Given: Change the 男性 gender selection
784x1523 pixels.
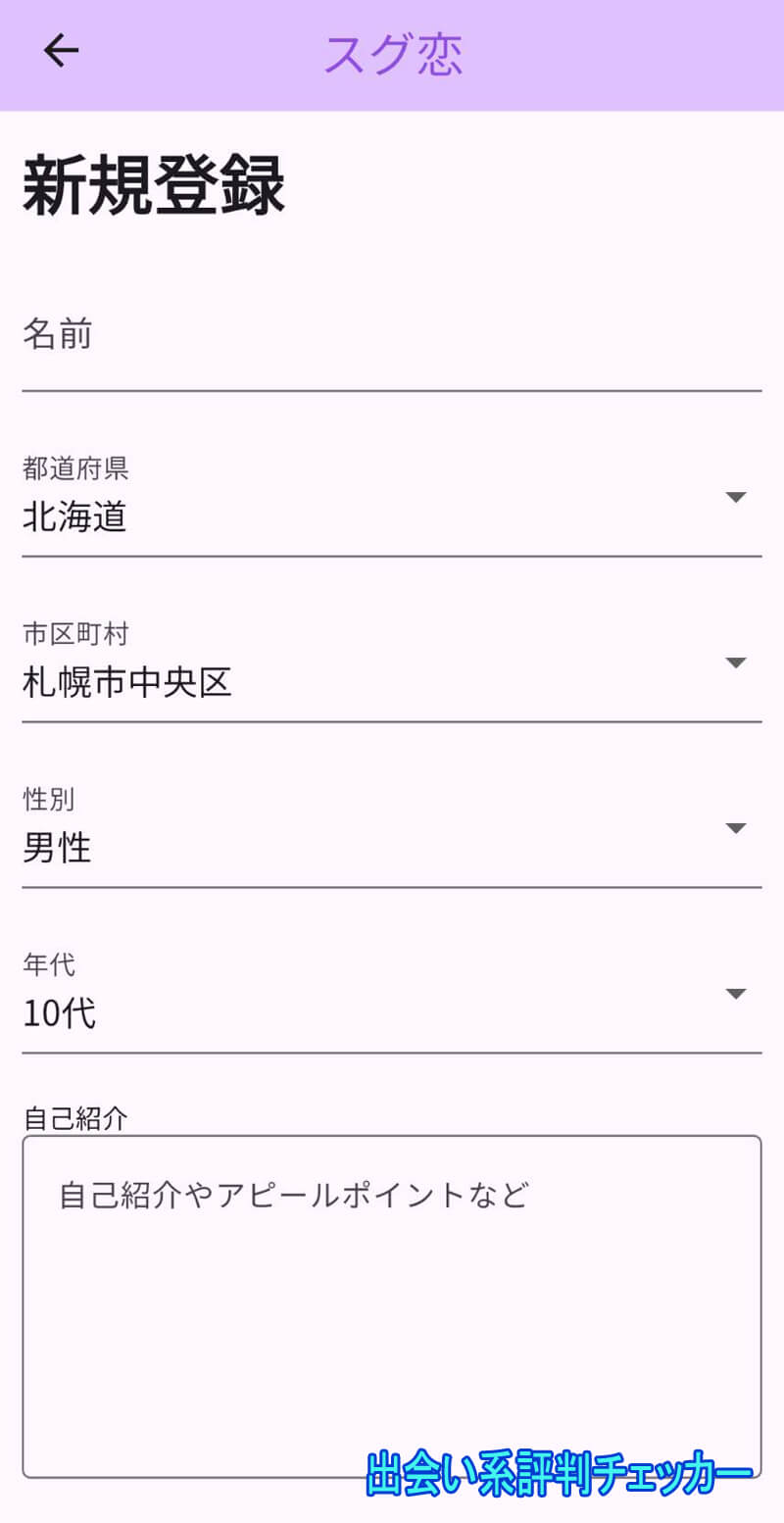Looking at the screenshot, I should 57,849.
